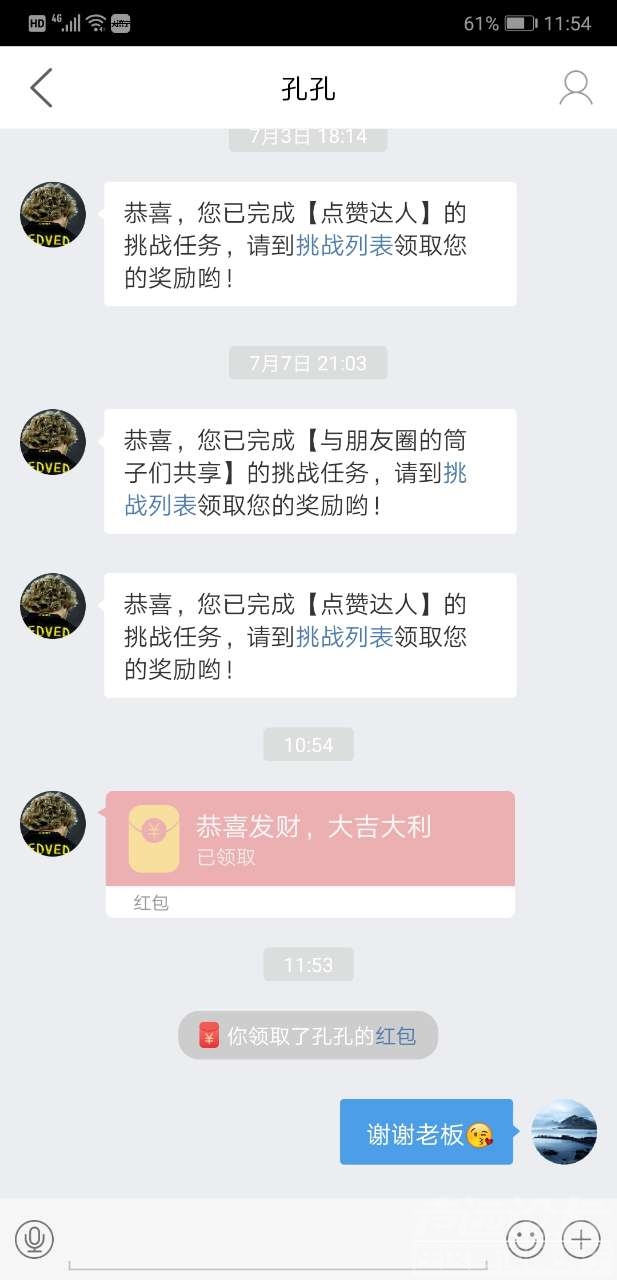Open 孔孔's contact profile icon
Image resolution: width=617 pixels, height=1280 pixels.
[575, 88]
